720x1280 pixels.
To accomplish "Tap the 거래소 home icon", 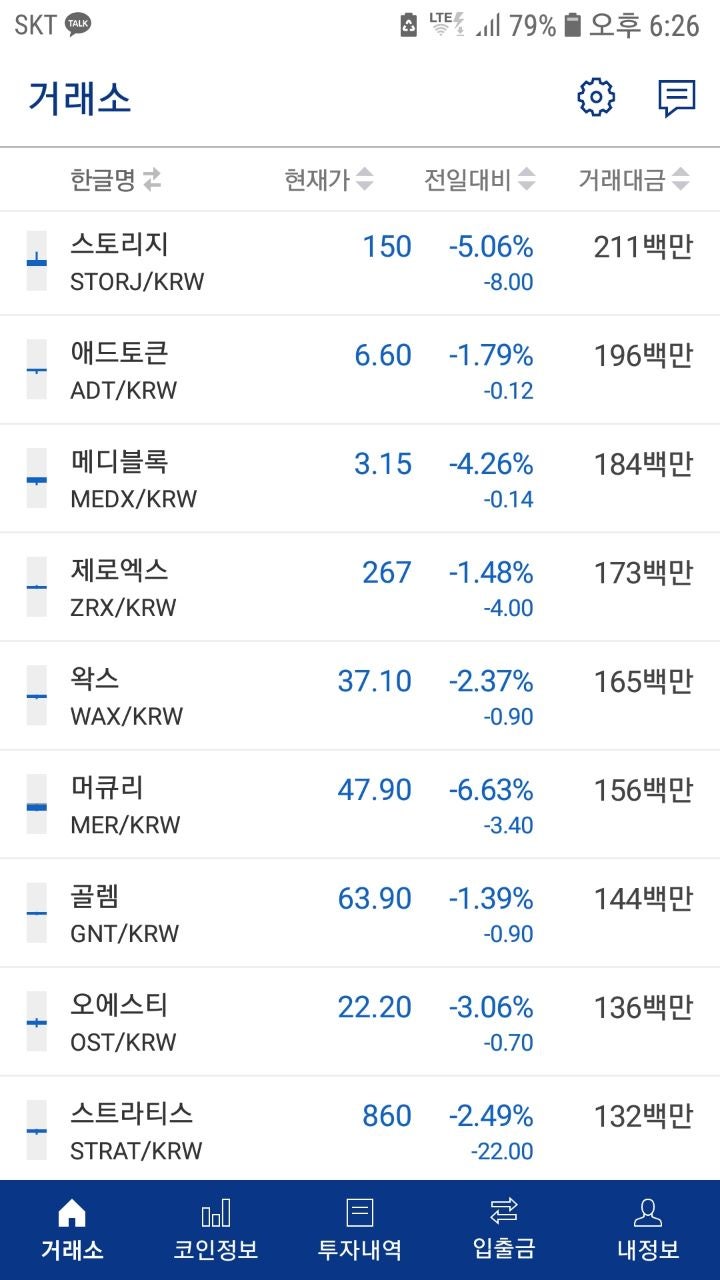I will pos(71,1215).
